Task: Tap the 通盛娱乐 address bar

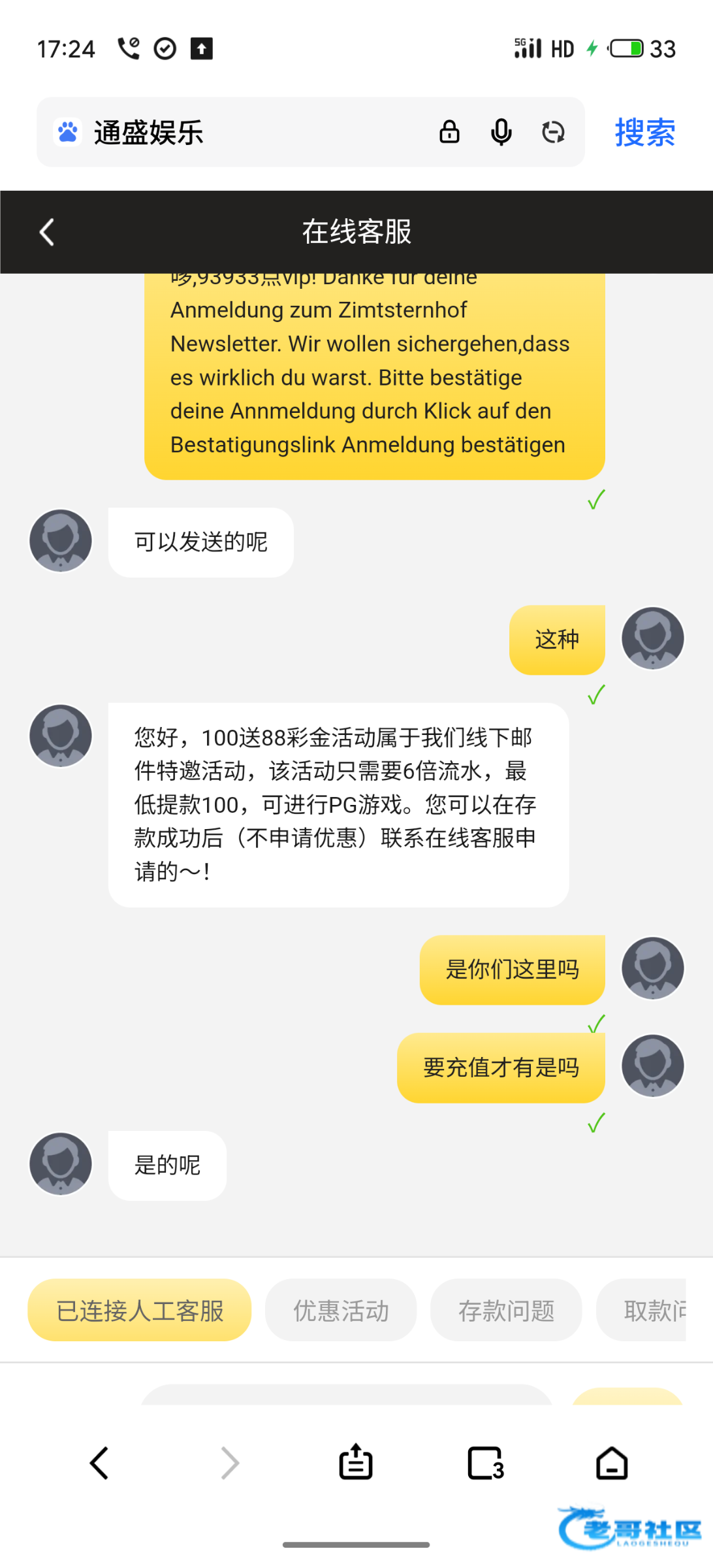Action: click(x=248, y=132)
